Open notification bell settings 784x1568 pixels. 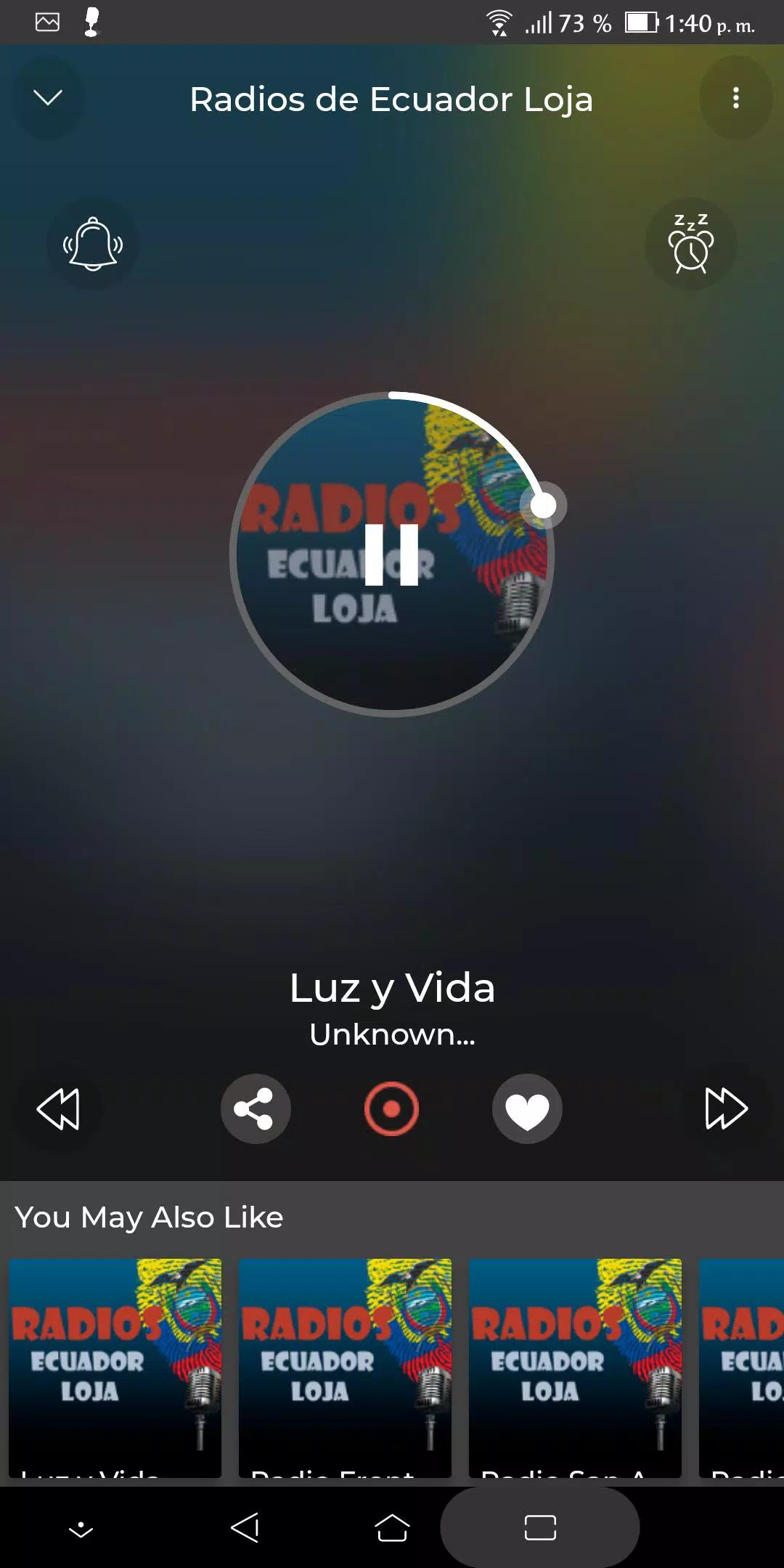click(x=91, y=245)
